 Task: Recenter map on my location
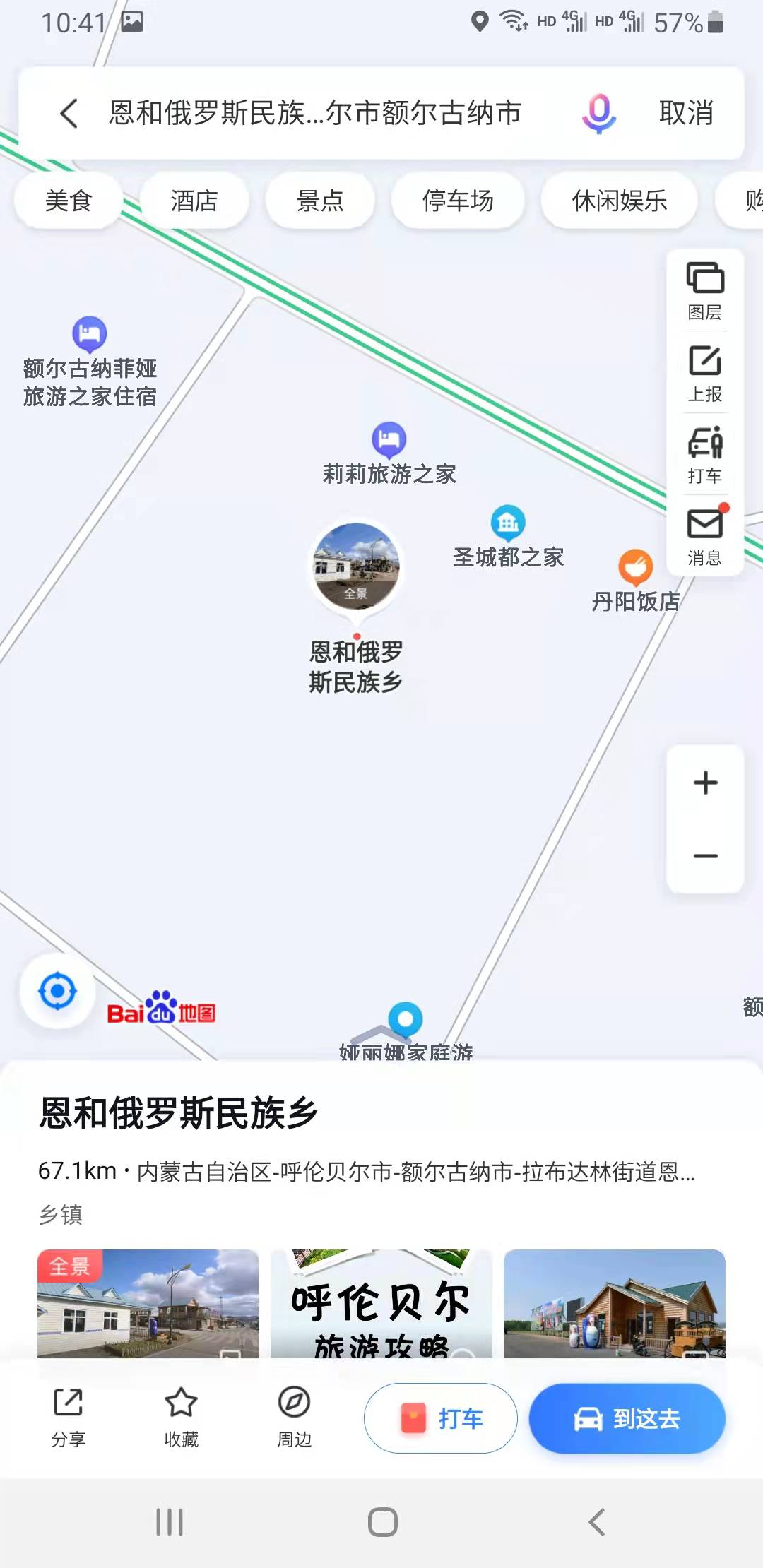point(57,992)
